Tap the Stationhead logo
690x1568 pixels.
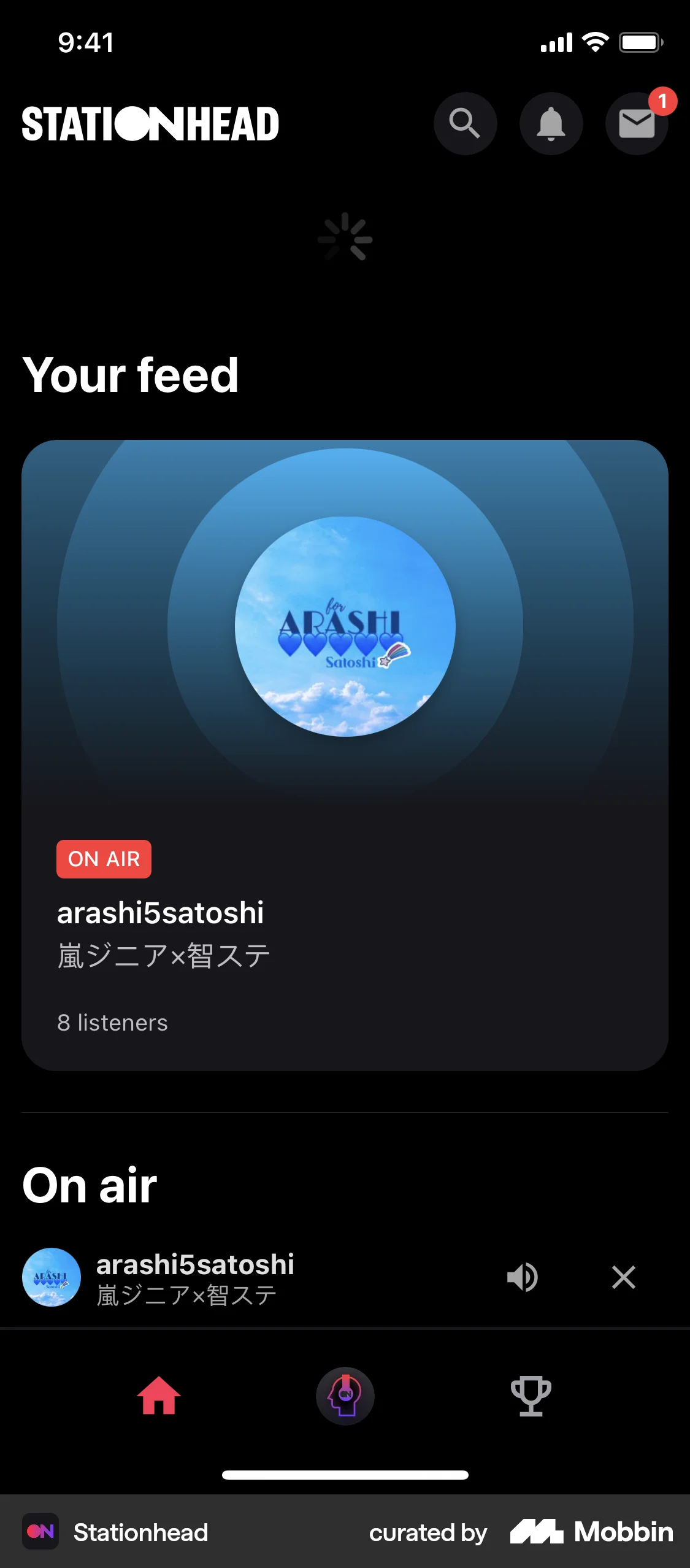[150, 123]
